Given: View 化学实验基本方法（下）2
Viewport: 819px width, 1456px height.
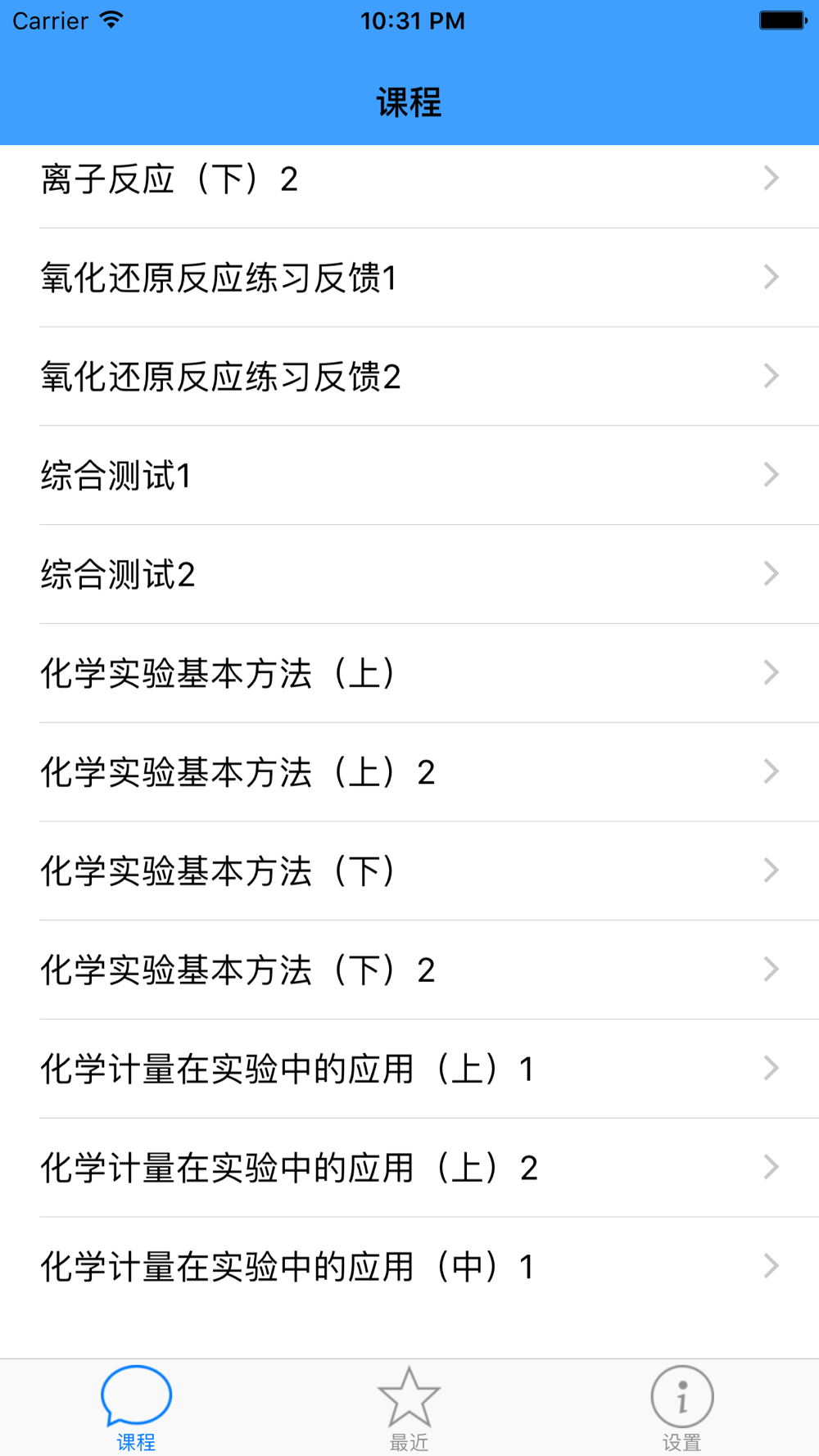Looking at the screenshot, I should pyautogui.click(x=409, y=970).
